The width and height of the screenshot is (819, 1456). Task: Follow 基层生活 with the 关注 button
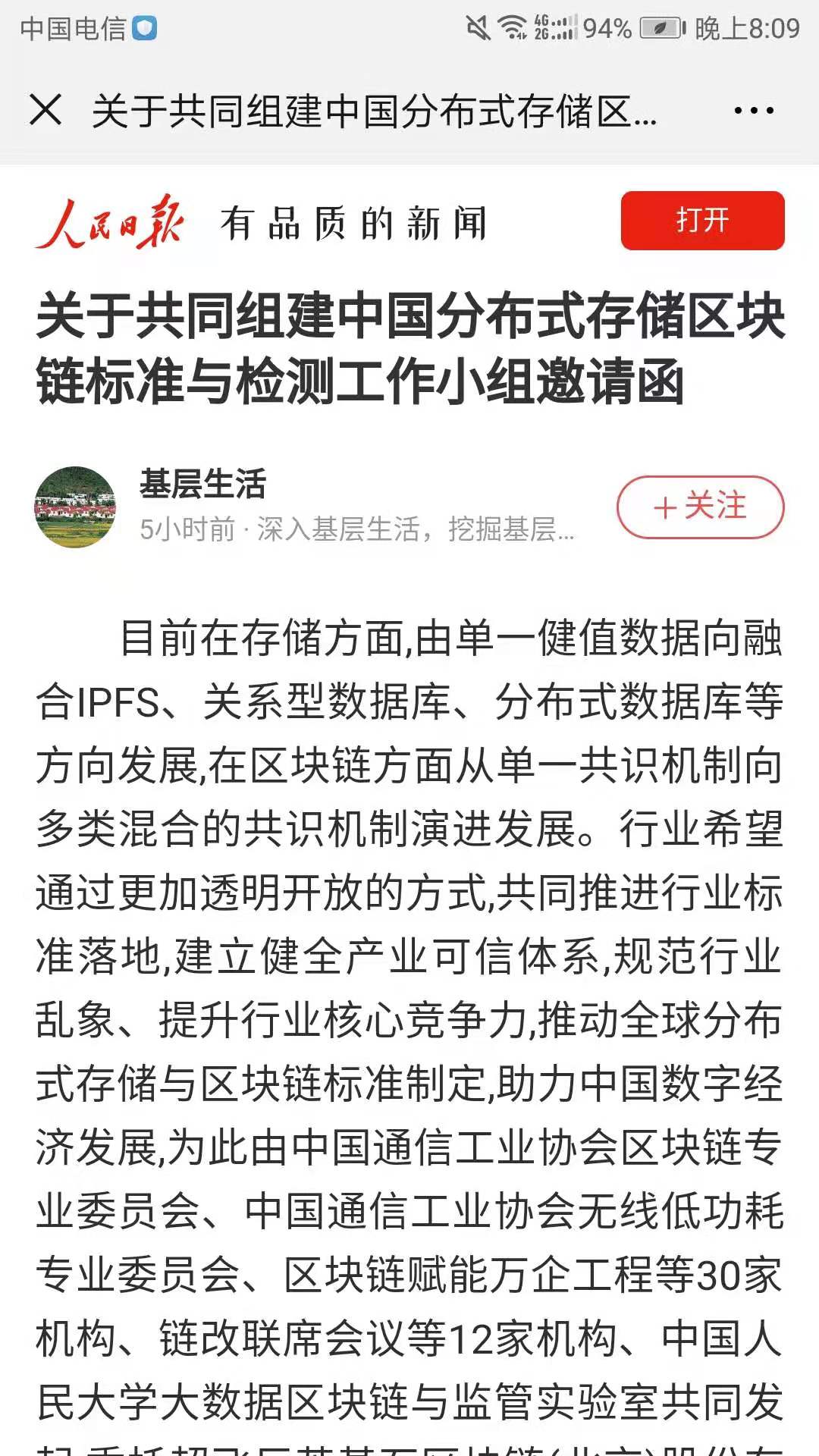point(700,507)
